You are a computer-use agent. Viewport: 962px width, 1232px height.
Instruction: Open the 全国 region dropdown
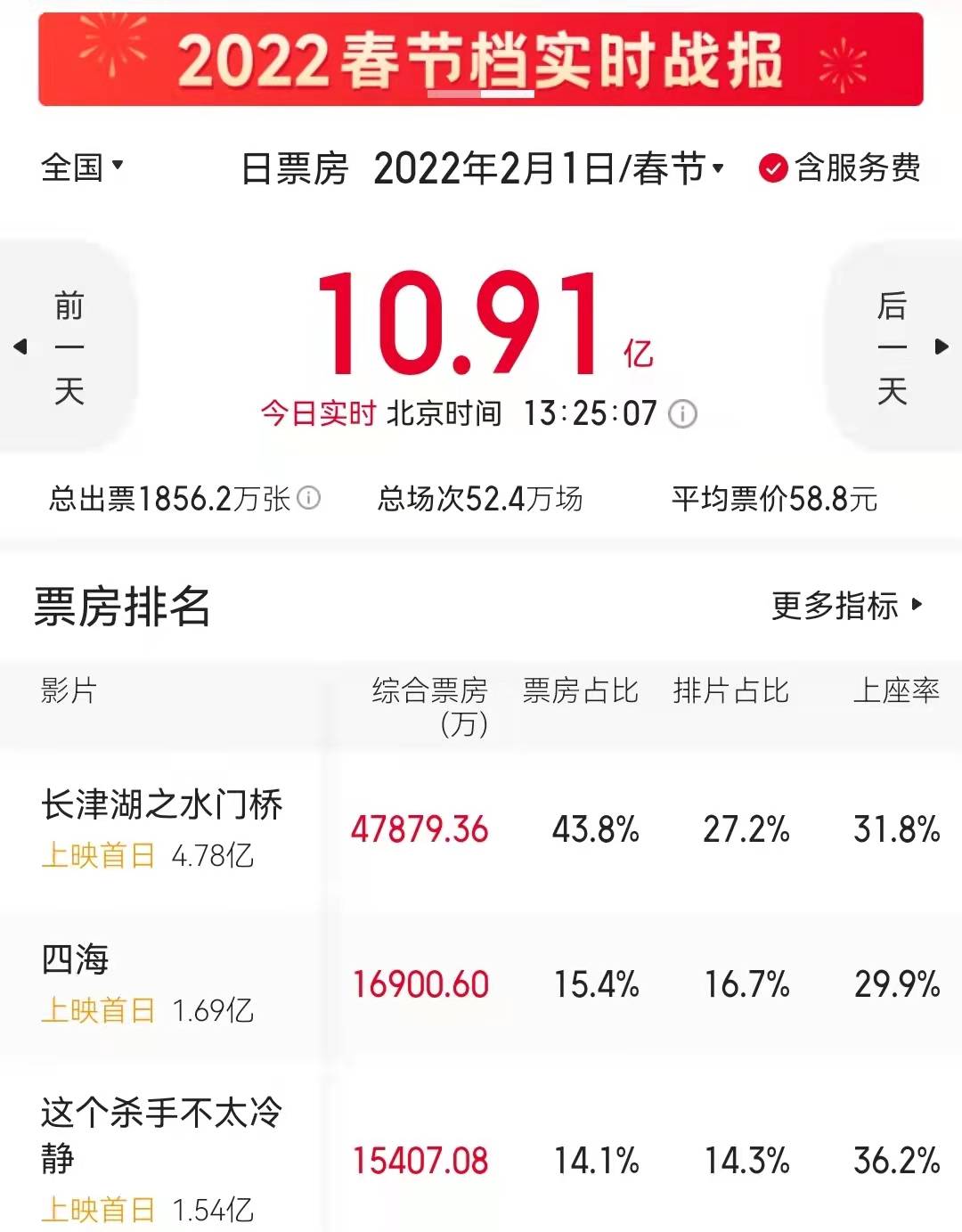pyautogui.click(x=82, y=167)
